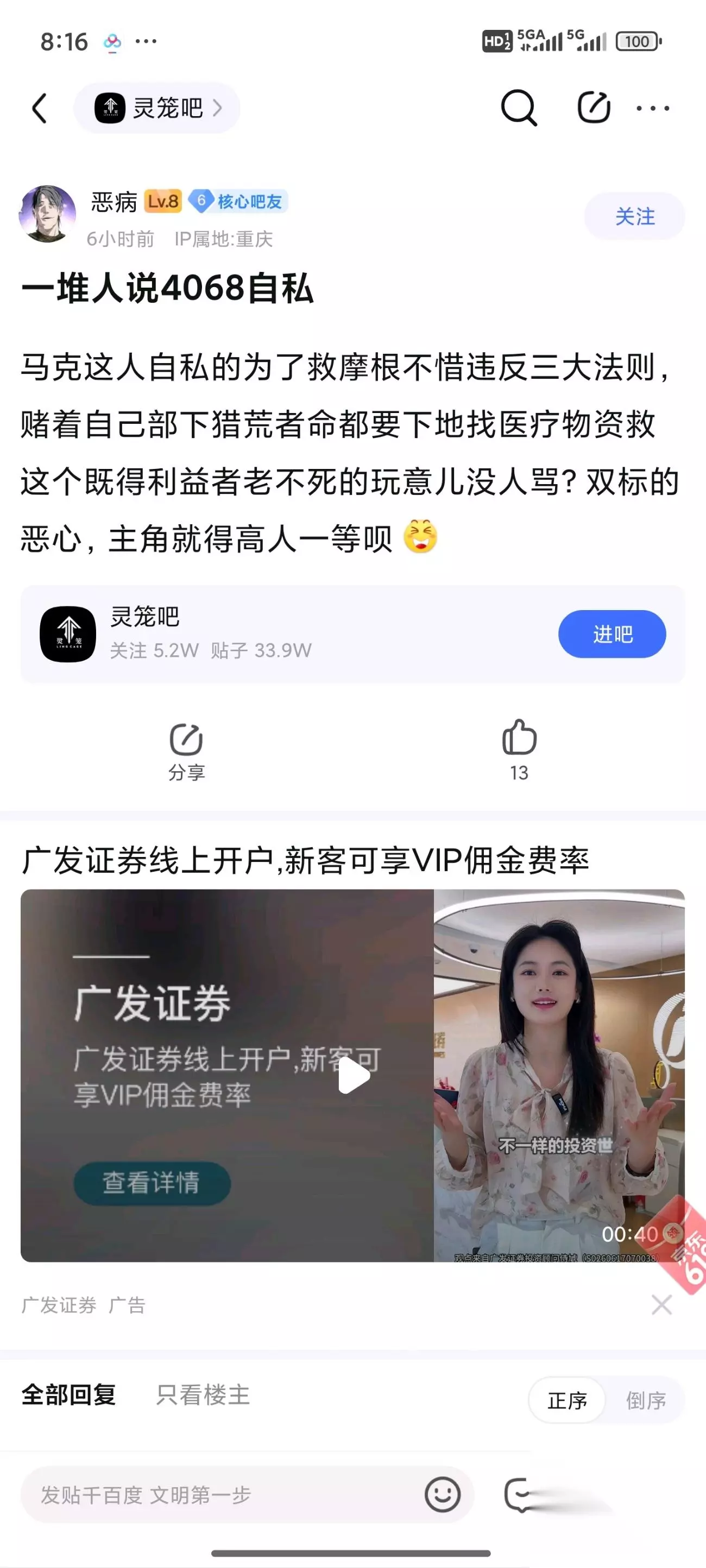This screenshot has height=1568, width=706.
Task: Open 恶病's profile avatar
Action: click(47, 214)
